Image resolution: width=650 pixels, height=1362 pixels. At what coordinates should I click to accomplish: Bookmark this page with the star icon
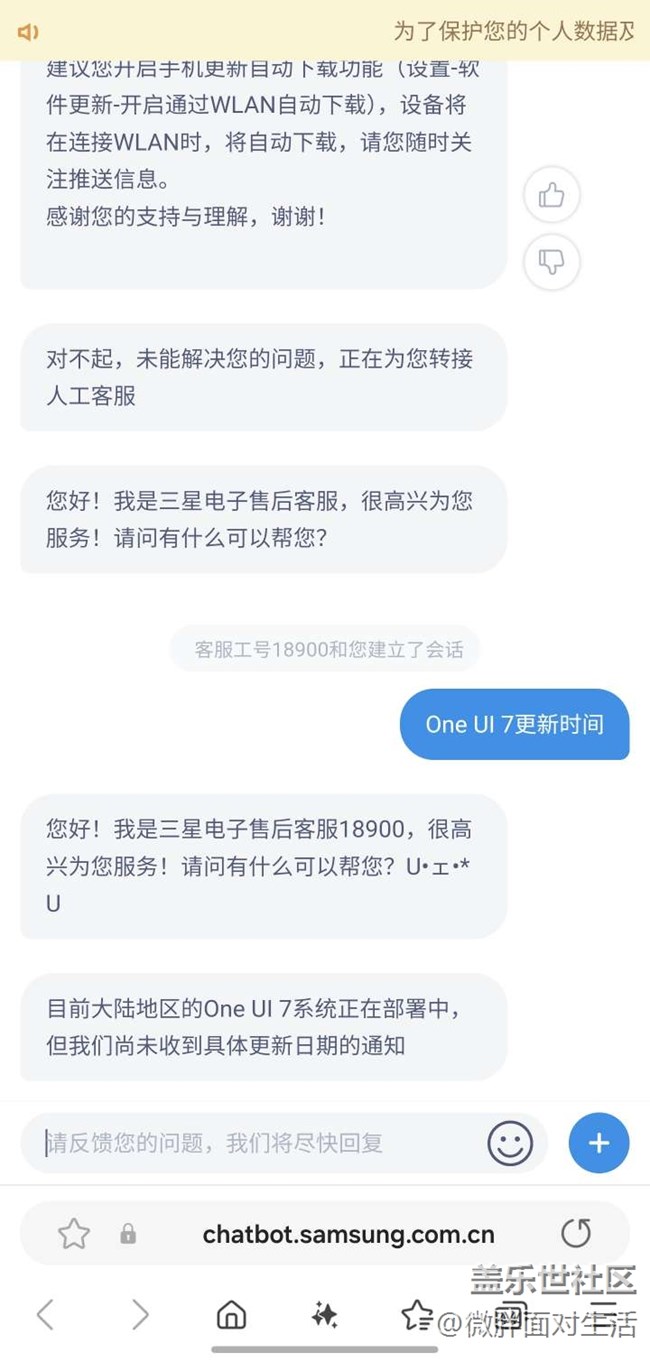click(74, 1234)
